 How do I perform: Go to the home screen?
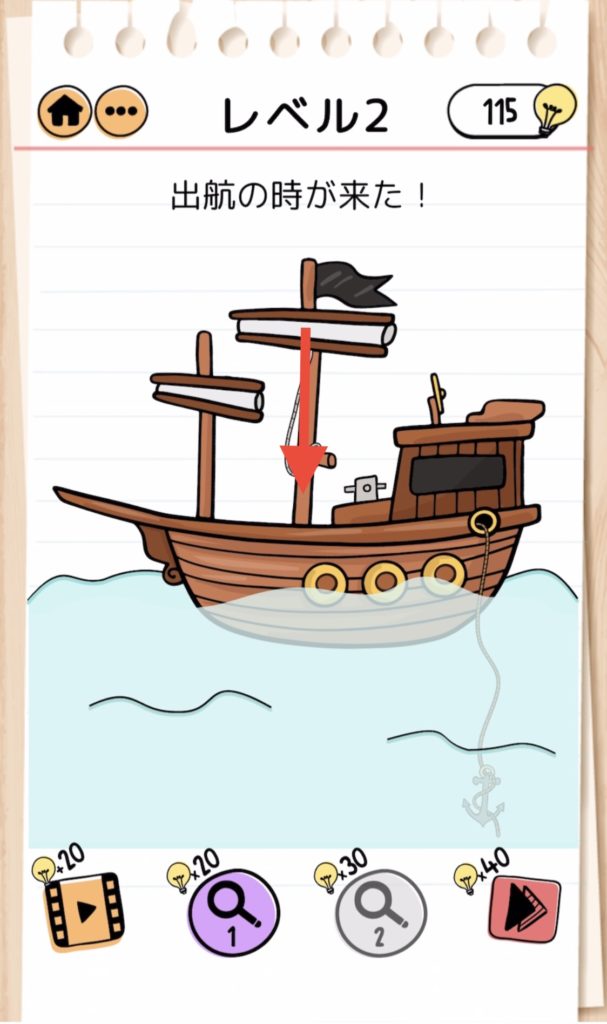[66, 111]
